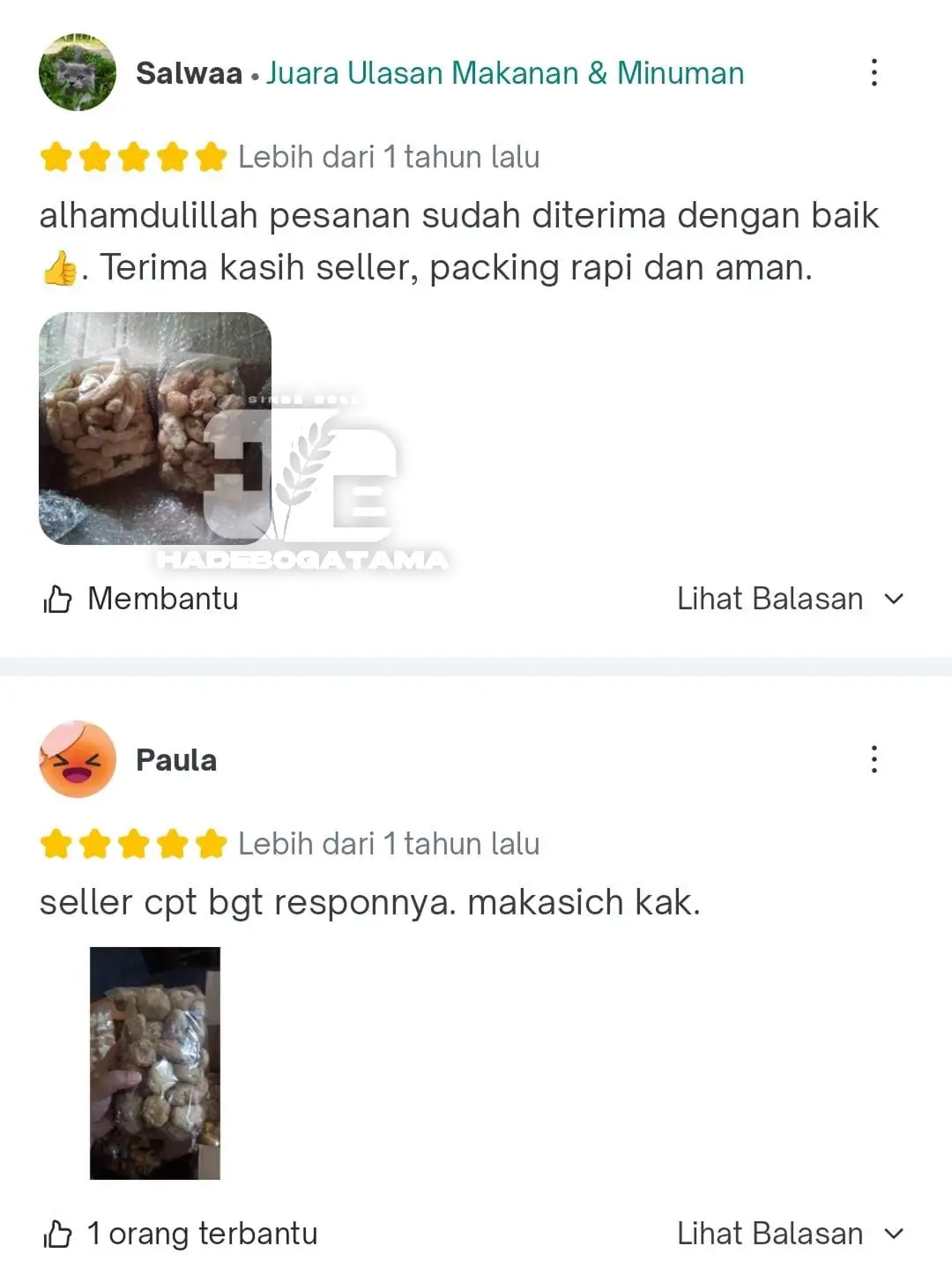Expand Lihat Balasan under Paula's review
Screen dimensions: 952x1268
point(790,1233)
